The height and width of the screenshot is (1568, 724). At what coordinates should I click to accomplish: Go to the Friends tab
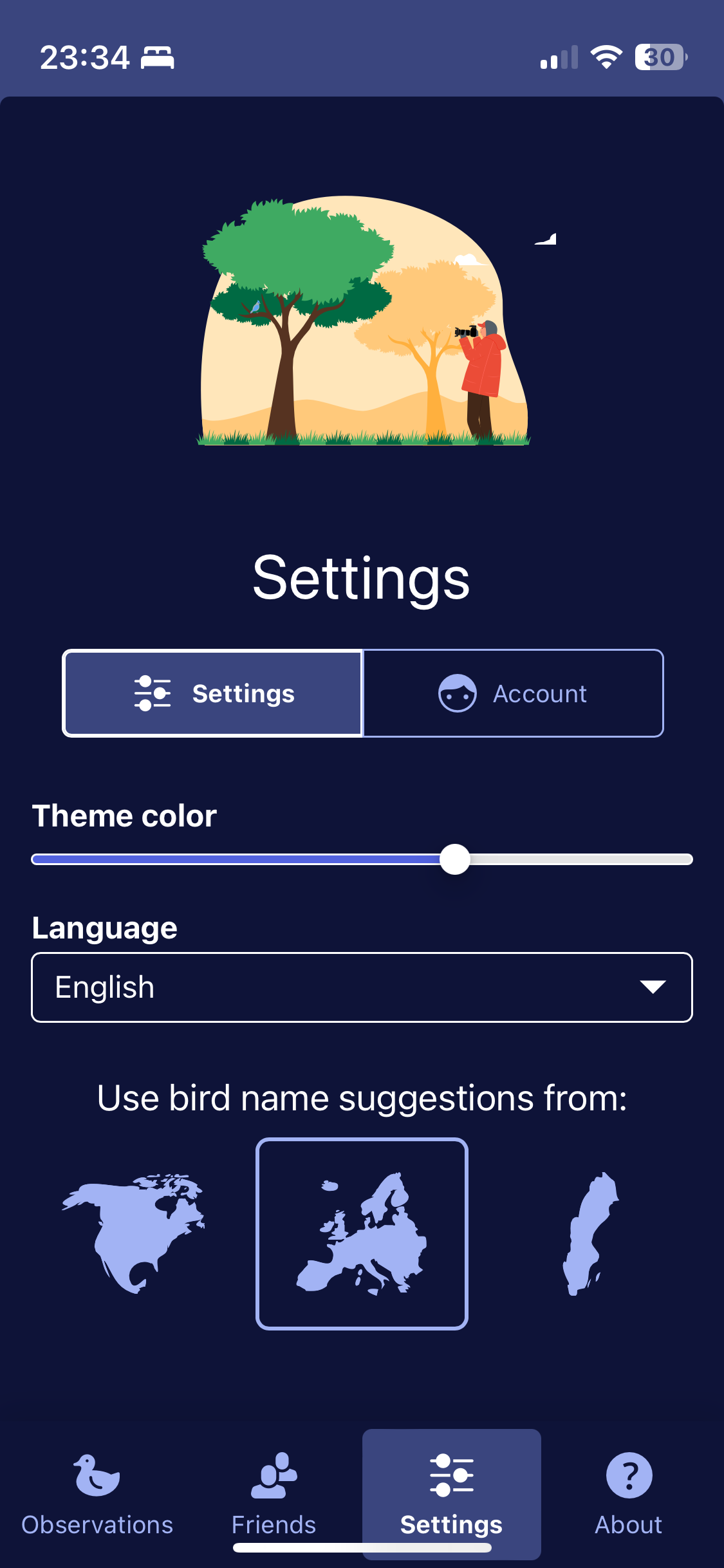point(274,1493)
